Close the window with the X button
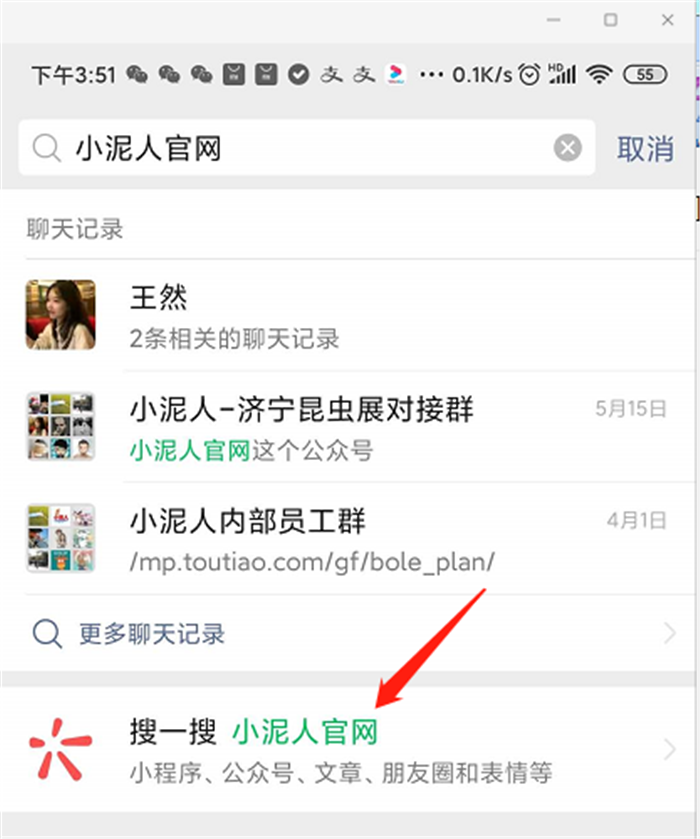This screenshot has width=700, height=839. (x=668, y=20)
